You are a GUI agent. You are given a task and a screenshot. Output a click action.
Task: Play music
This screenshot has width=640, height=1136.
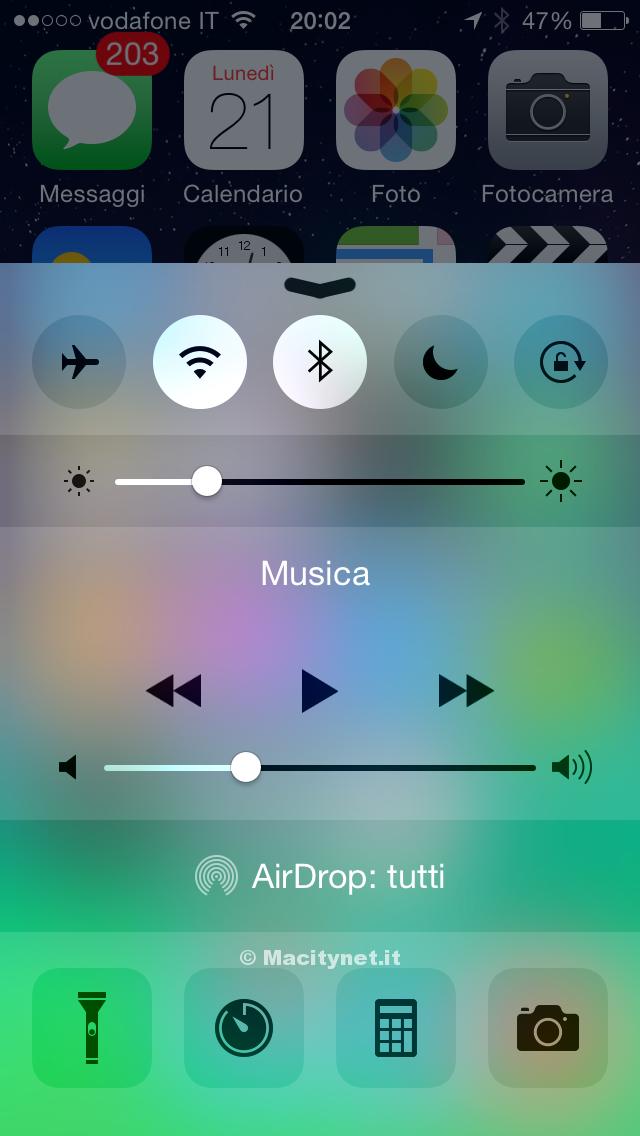(319, 691)
